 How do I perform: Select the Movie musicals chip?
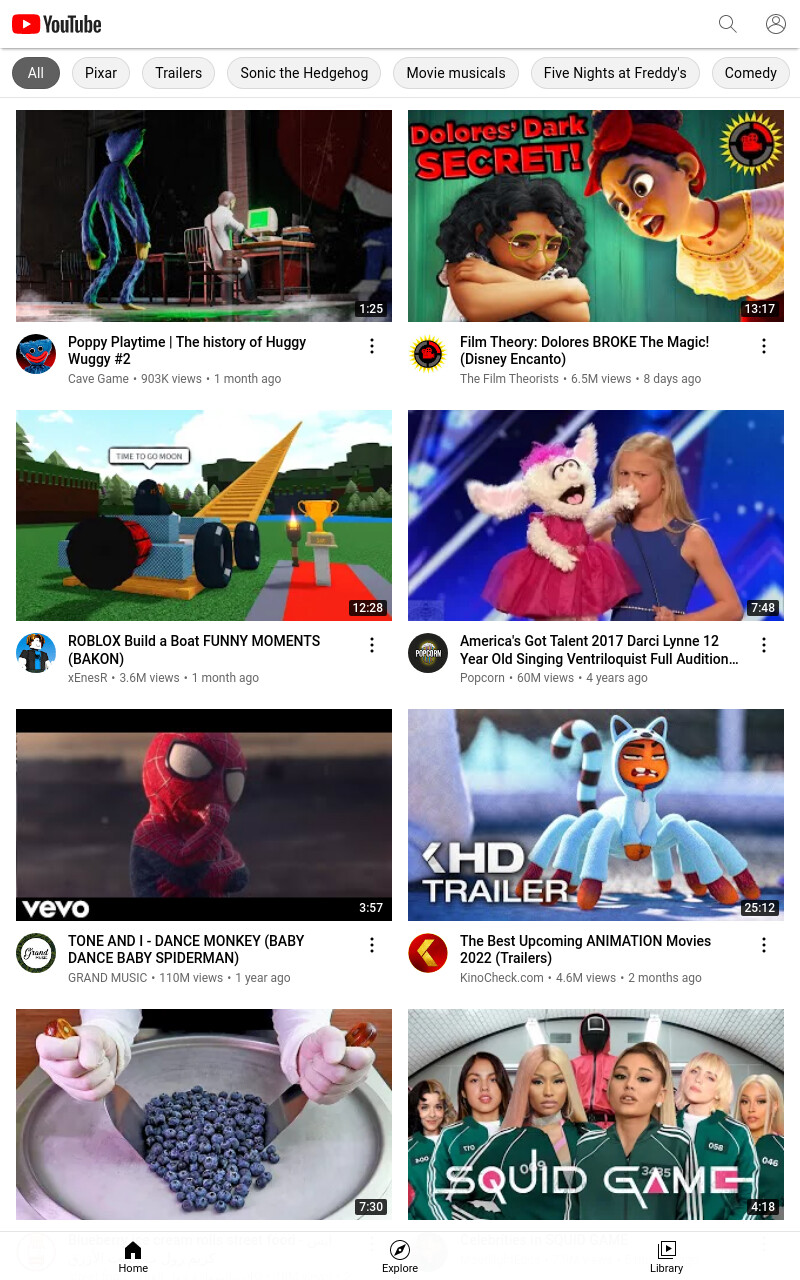click(x=456, y=73)
